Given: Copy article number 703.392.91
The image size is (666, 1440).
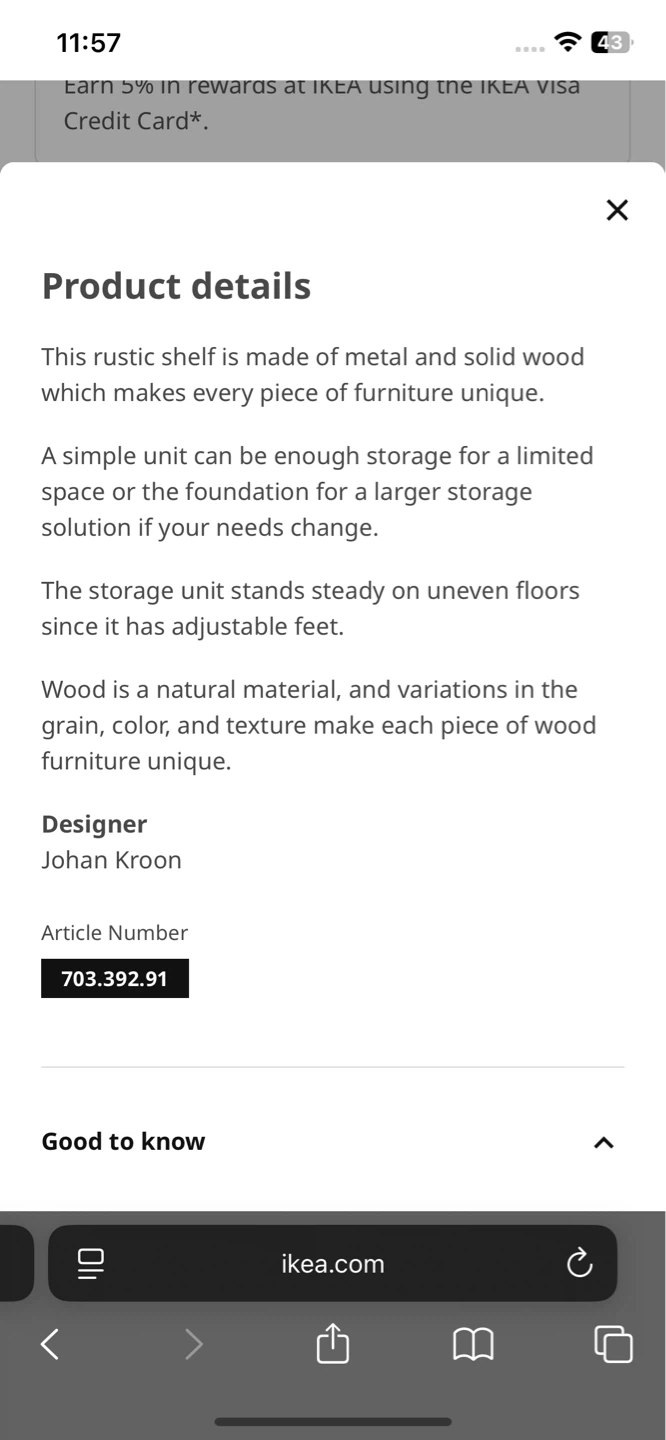Looking at the screenshot, I should coord(115,978).
